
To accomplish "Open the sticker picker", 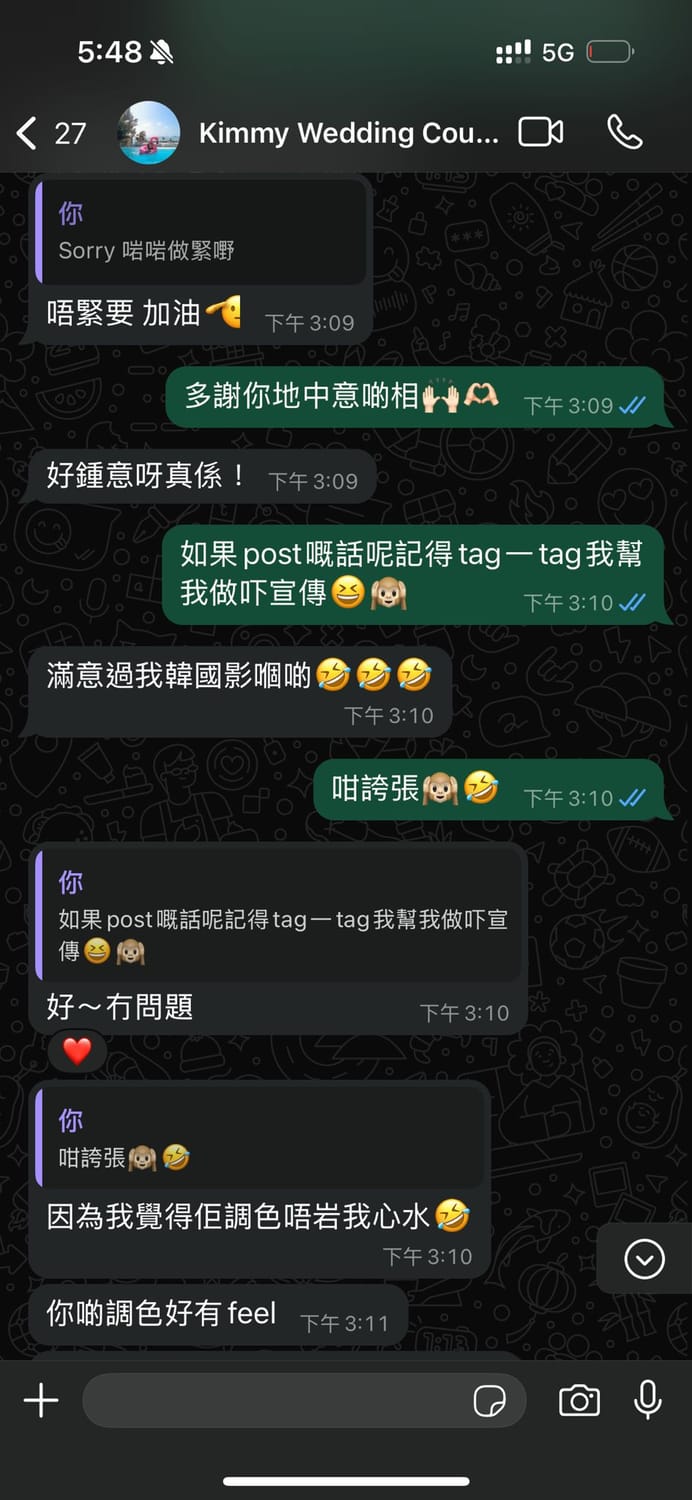I will tap(489, 1401).
